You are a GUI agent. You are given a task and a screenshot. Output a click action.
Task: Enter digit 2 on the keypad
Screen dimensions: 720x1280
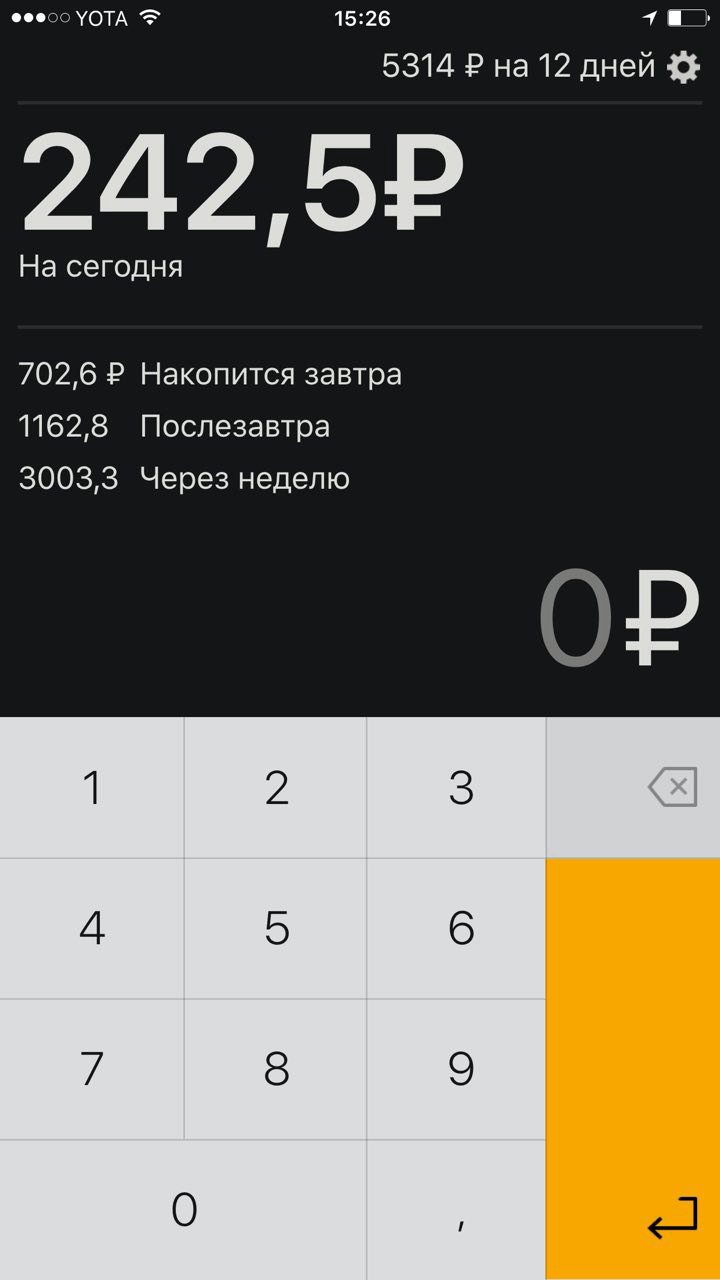point(276,788)
